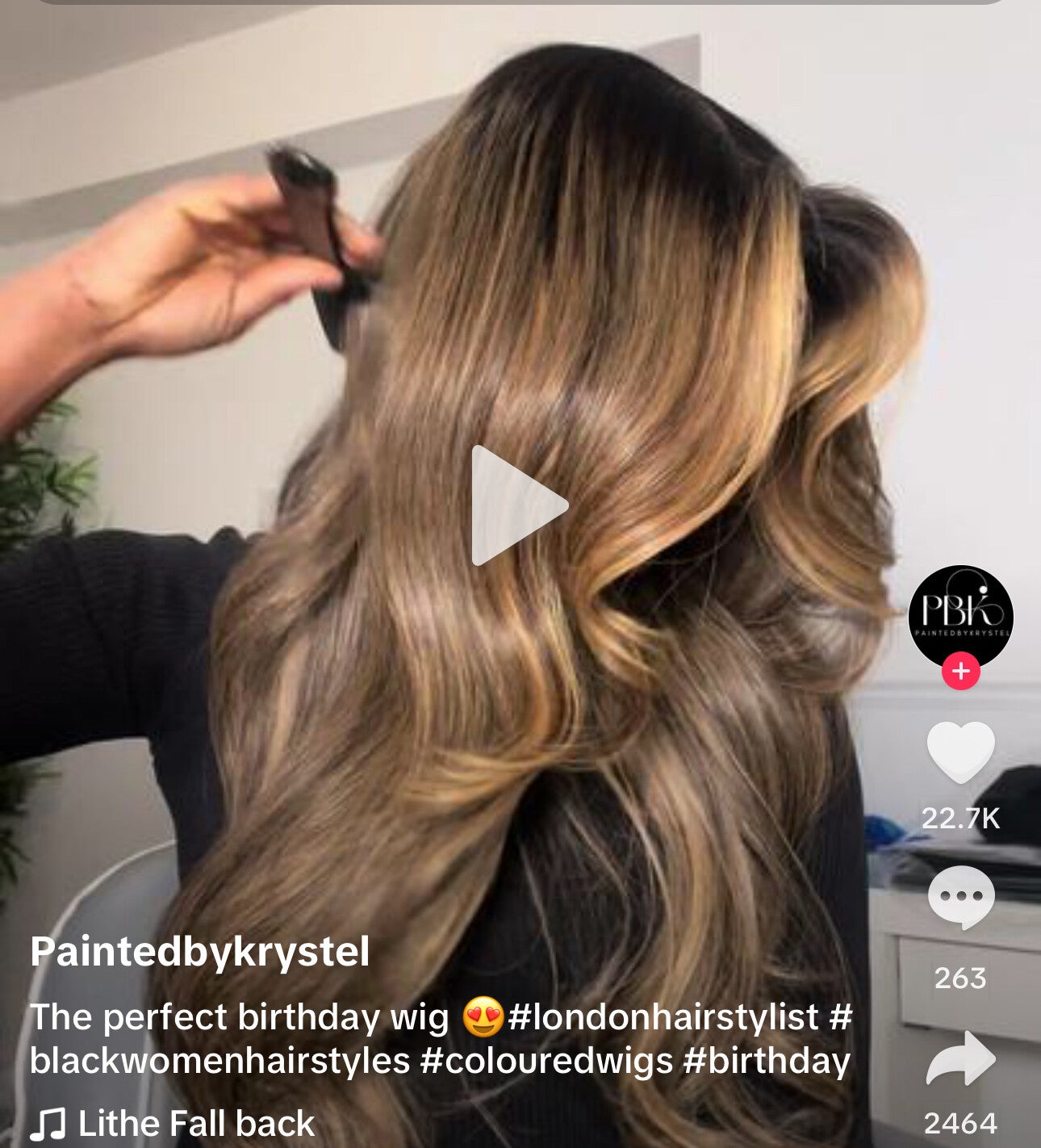This screenshot has height=1148, width=1041.
Task: Open the #londonhairstylist hashtag
Action: click(663, 1017)
